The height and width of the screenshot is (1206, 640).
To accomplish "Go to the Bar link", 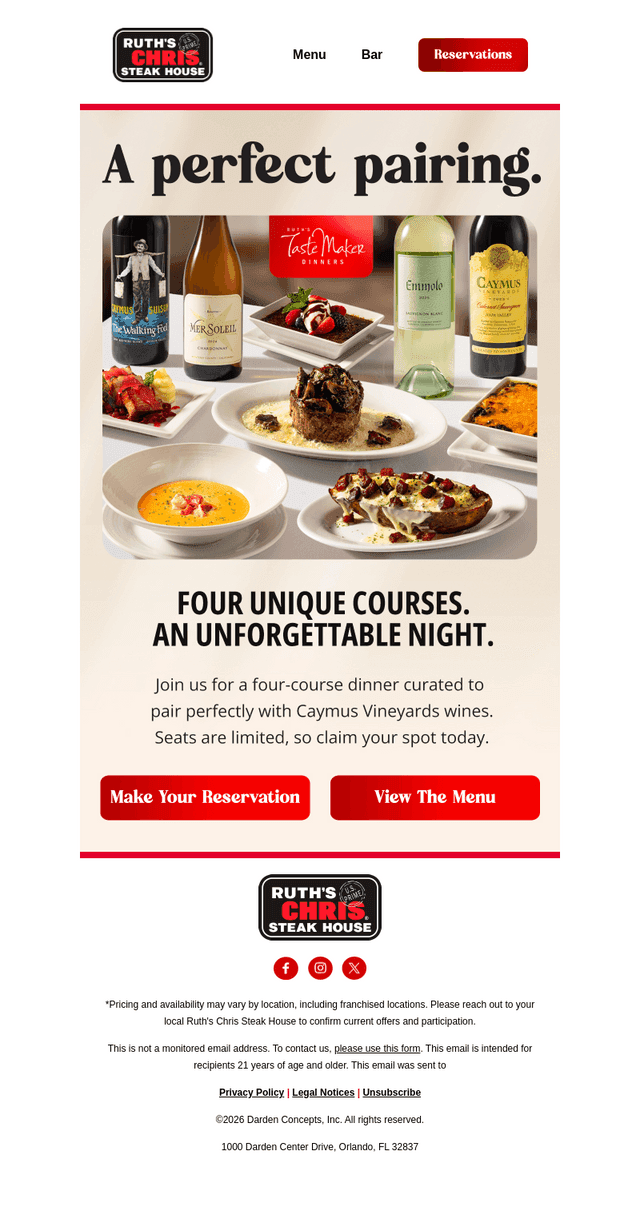I will (x=372, y=55).
